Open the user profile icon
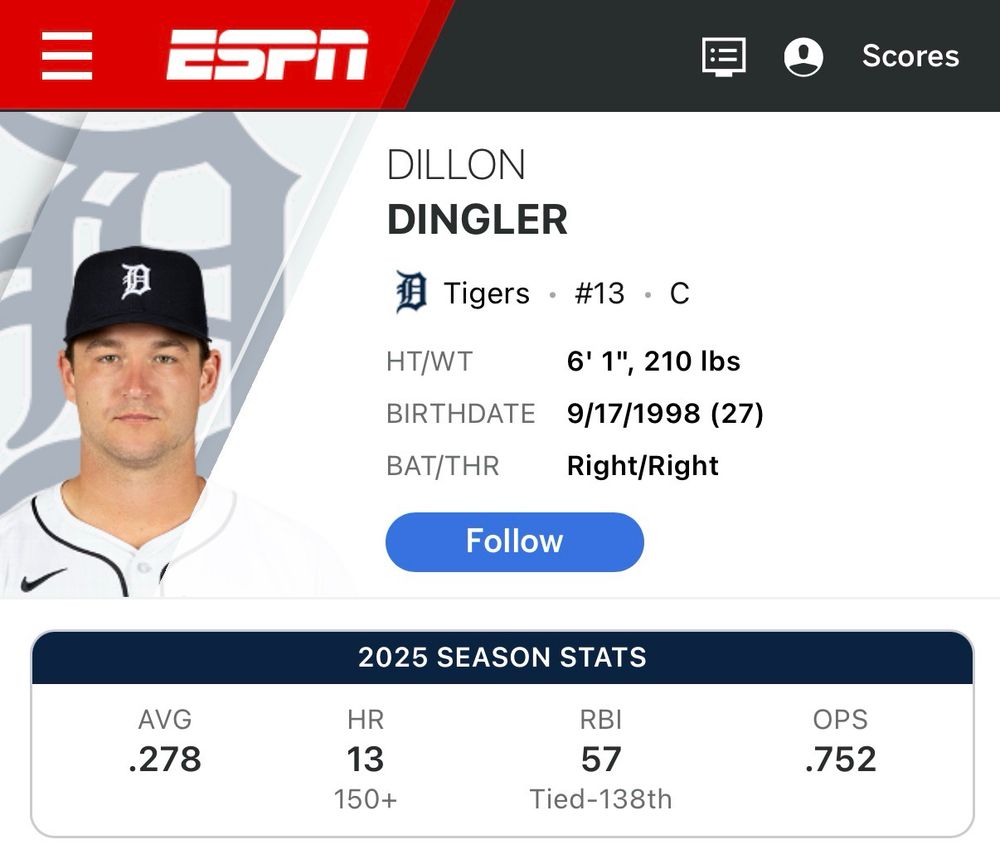 click(803, 56)
